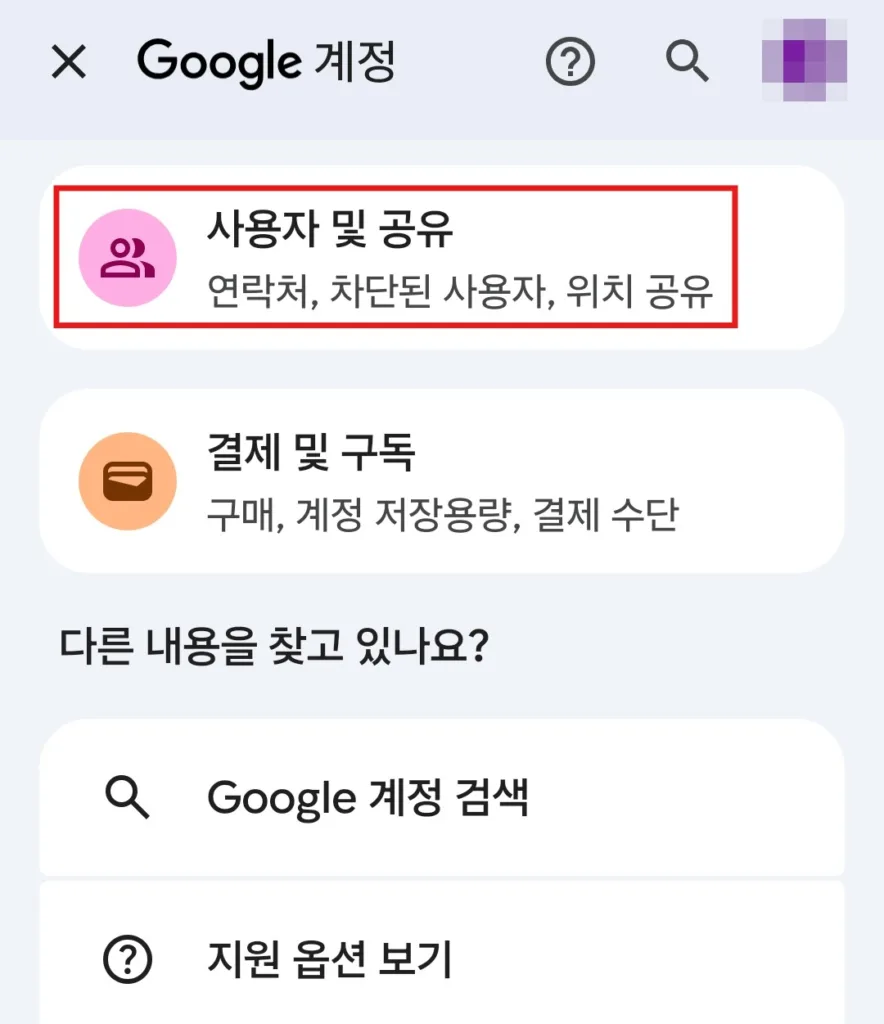Image resolution: width=884 pixels, height=1024 pixels.
Task: Open the 사용자 및 공유 settings card
Action: coord(440,257)
